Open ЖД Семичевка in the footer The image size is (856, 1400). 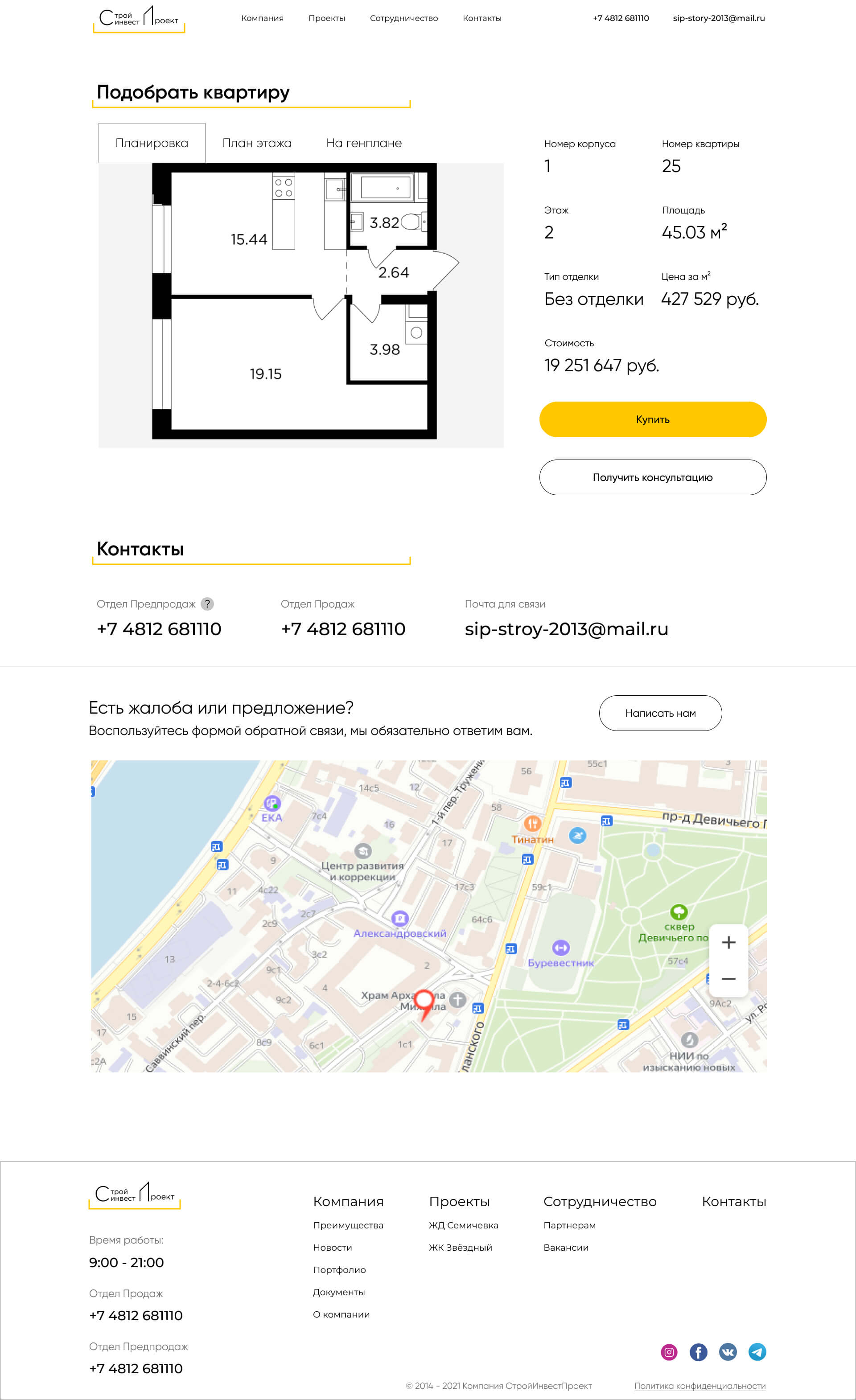tap(463, 1225)
